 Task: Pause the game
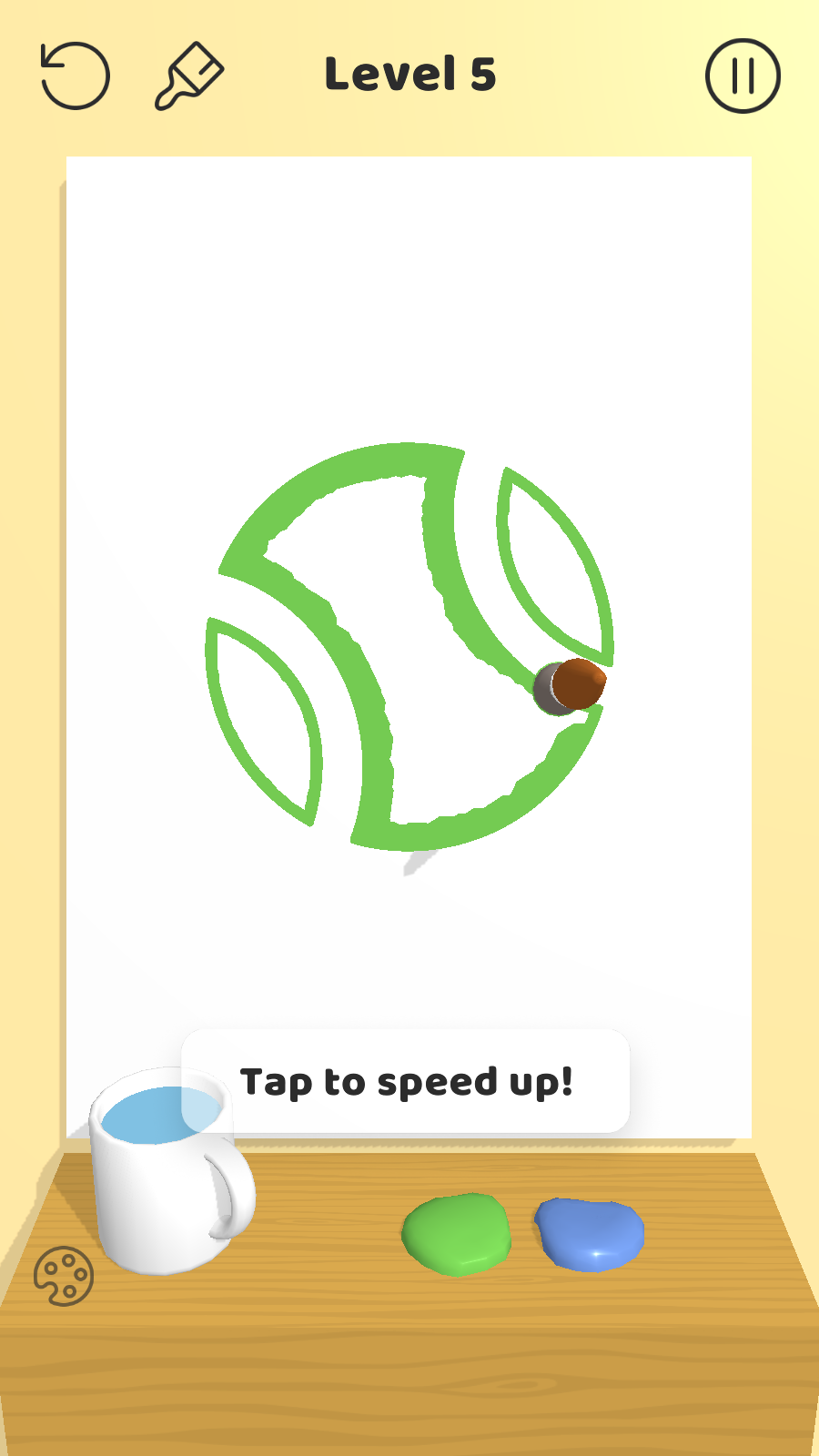coord(743,76)
